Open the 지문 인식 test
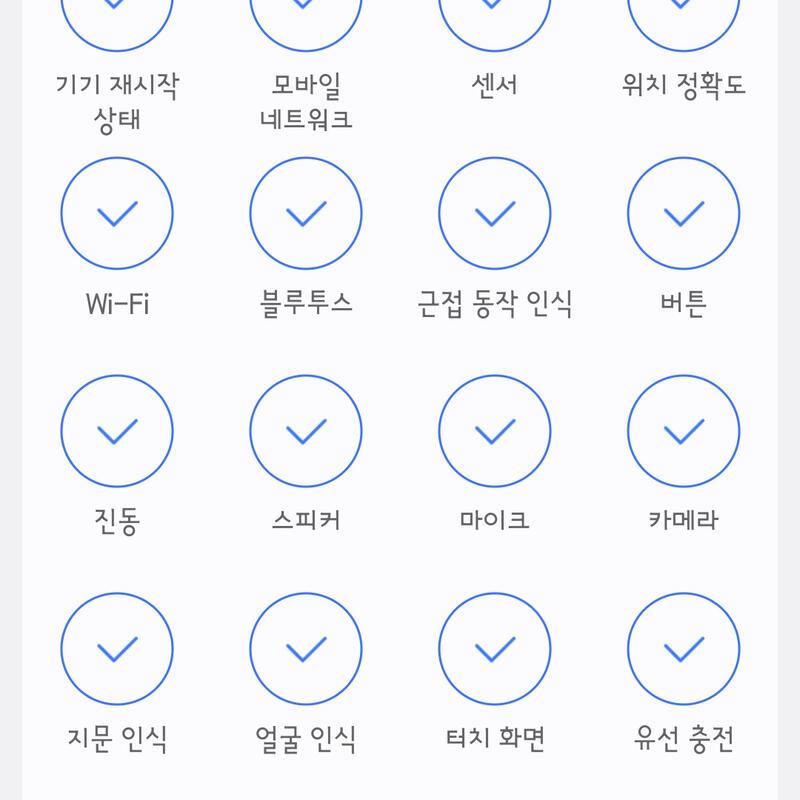Image resolution: width=800 pixels, height=800 pixels. coord(117,650)
